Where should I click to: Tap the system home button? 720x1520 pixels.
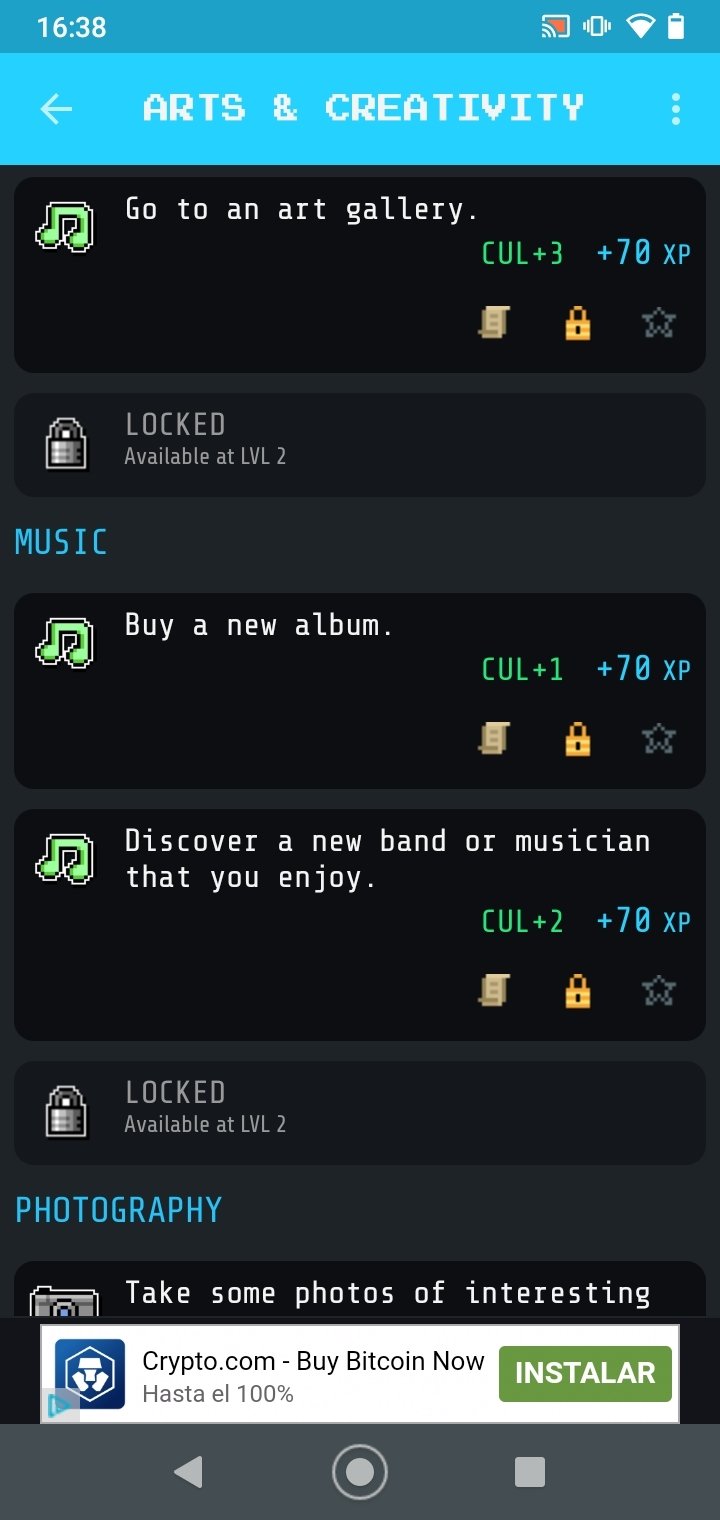pyautogui.click(x=360, y=1472)
